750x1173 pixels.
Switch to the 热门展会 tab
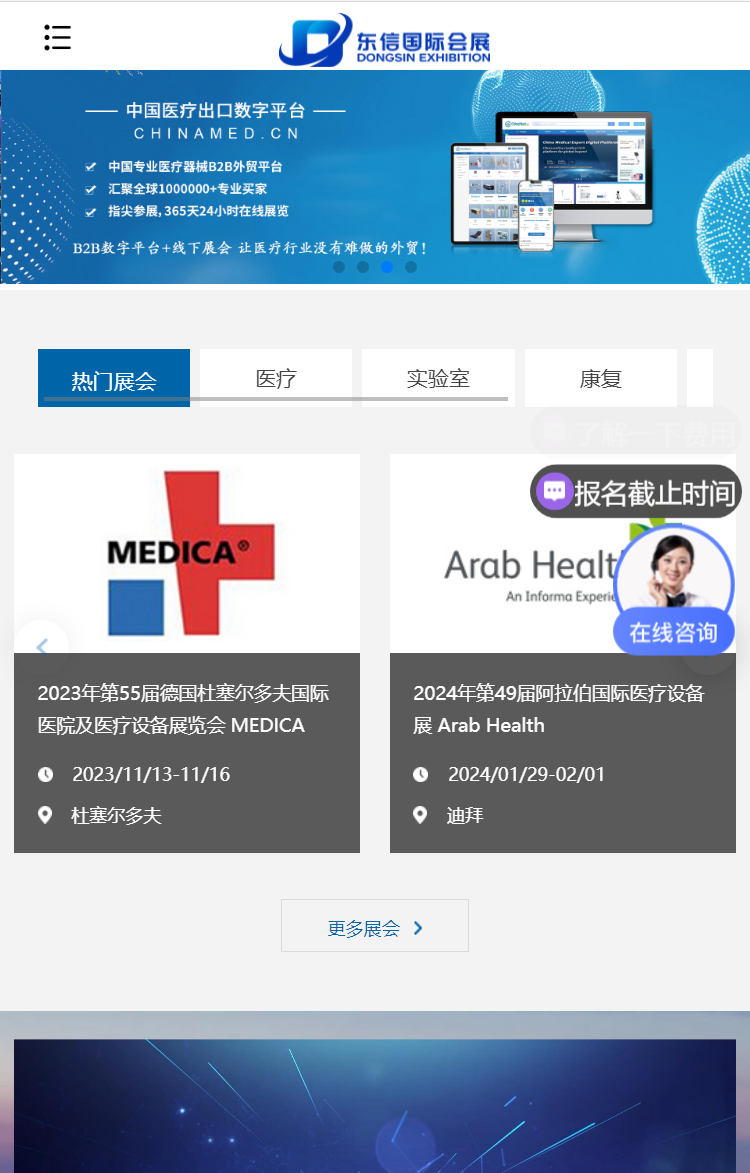click(113, 378)
